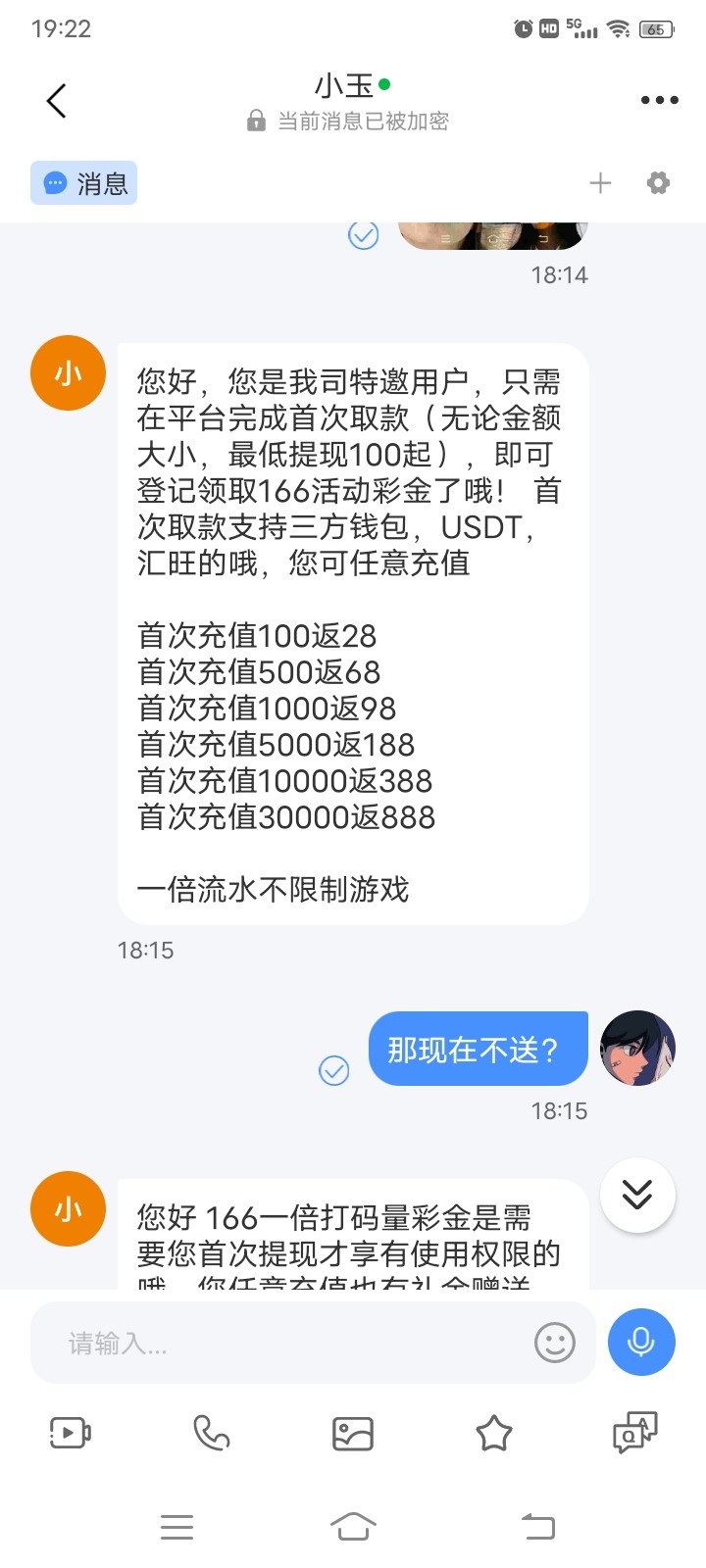
Task: Open 小玉's orange avatar at the 18:15 message
Action: (x=68, y=373)
